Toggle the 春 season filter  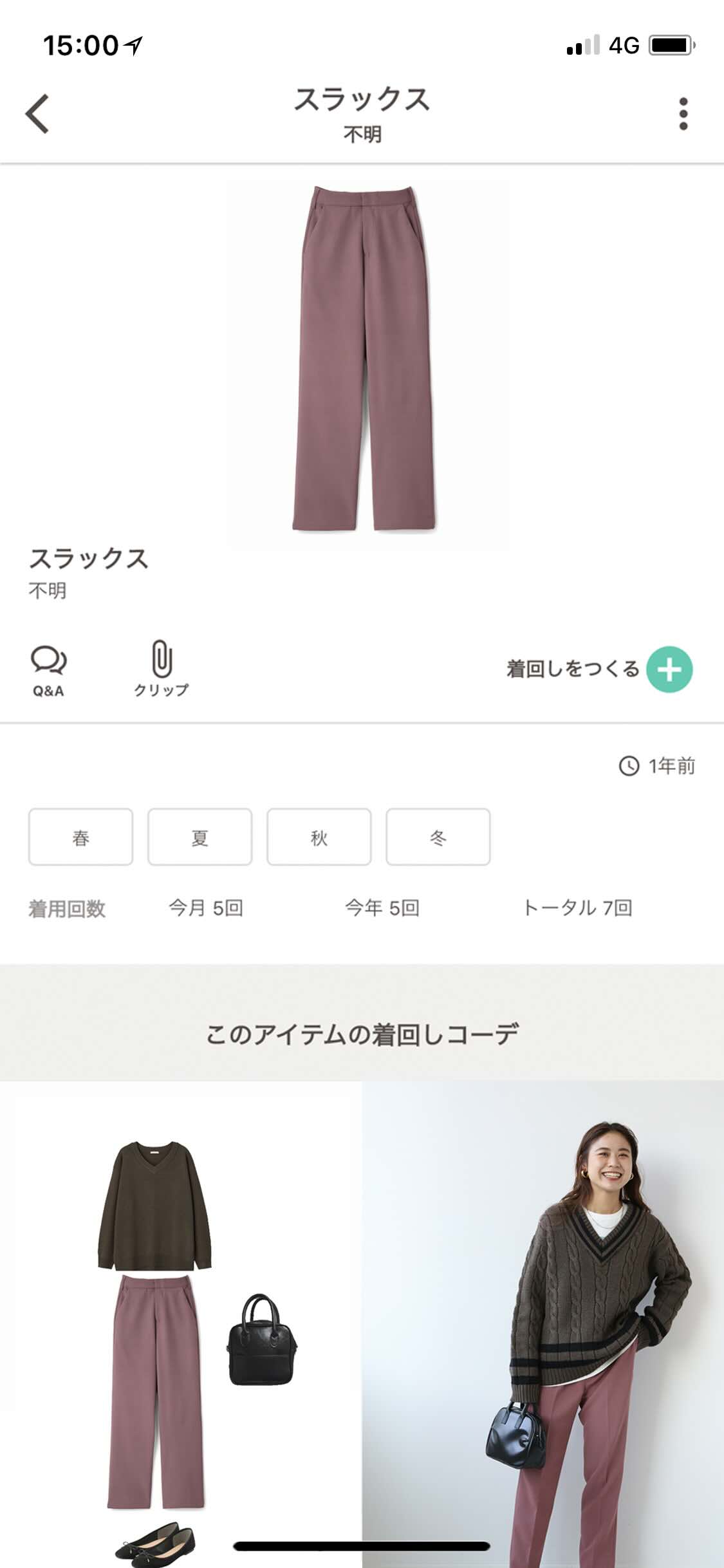click(80, 837)
